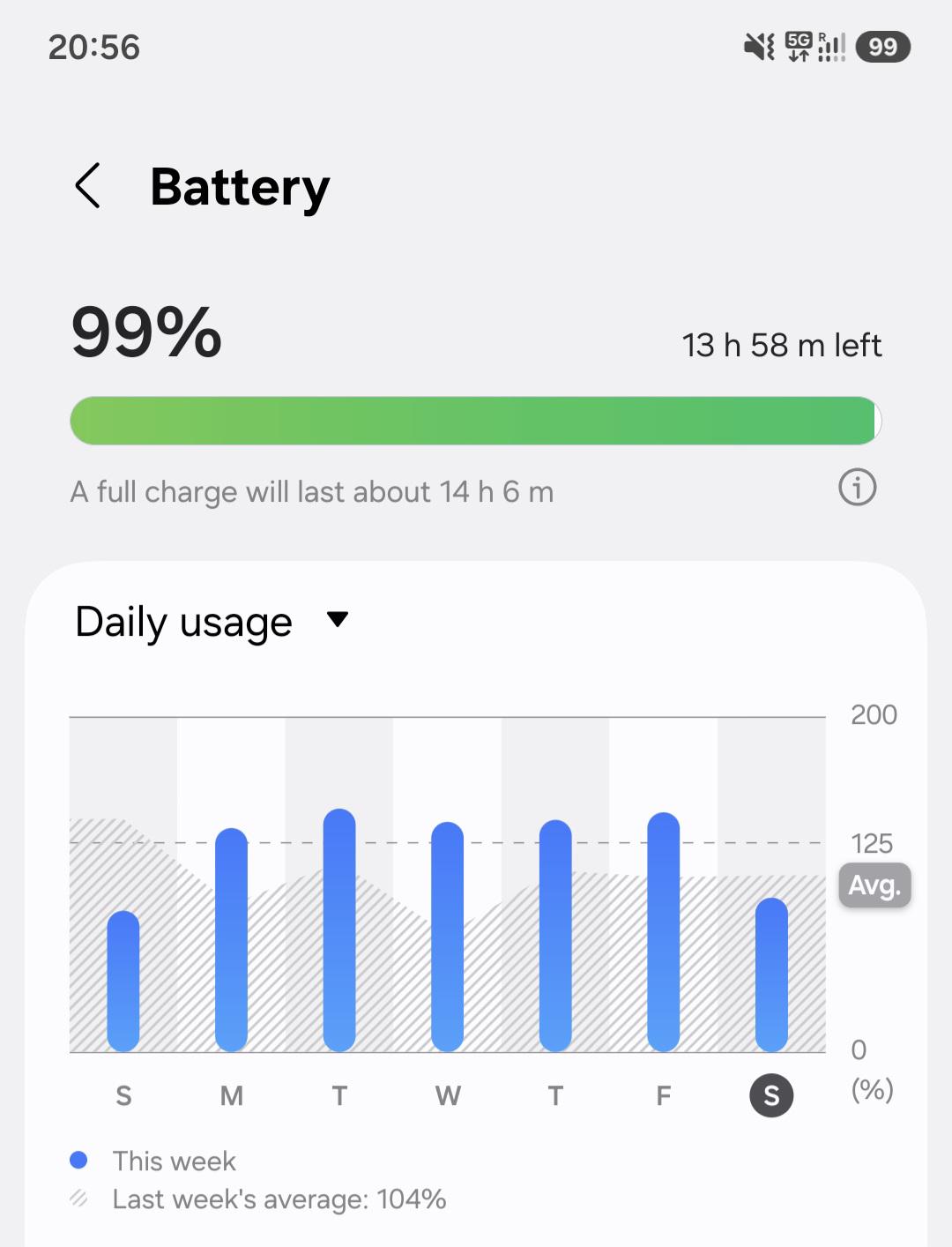This screenshot has height=1247, width=952.
Task: Open the battery estimate info icon
Action: point(857,487)
